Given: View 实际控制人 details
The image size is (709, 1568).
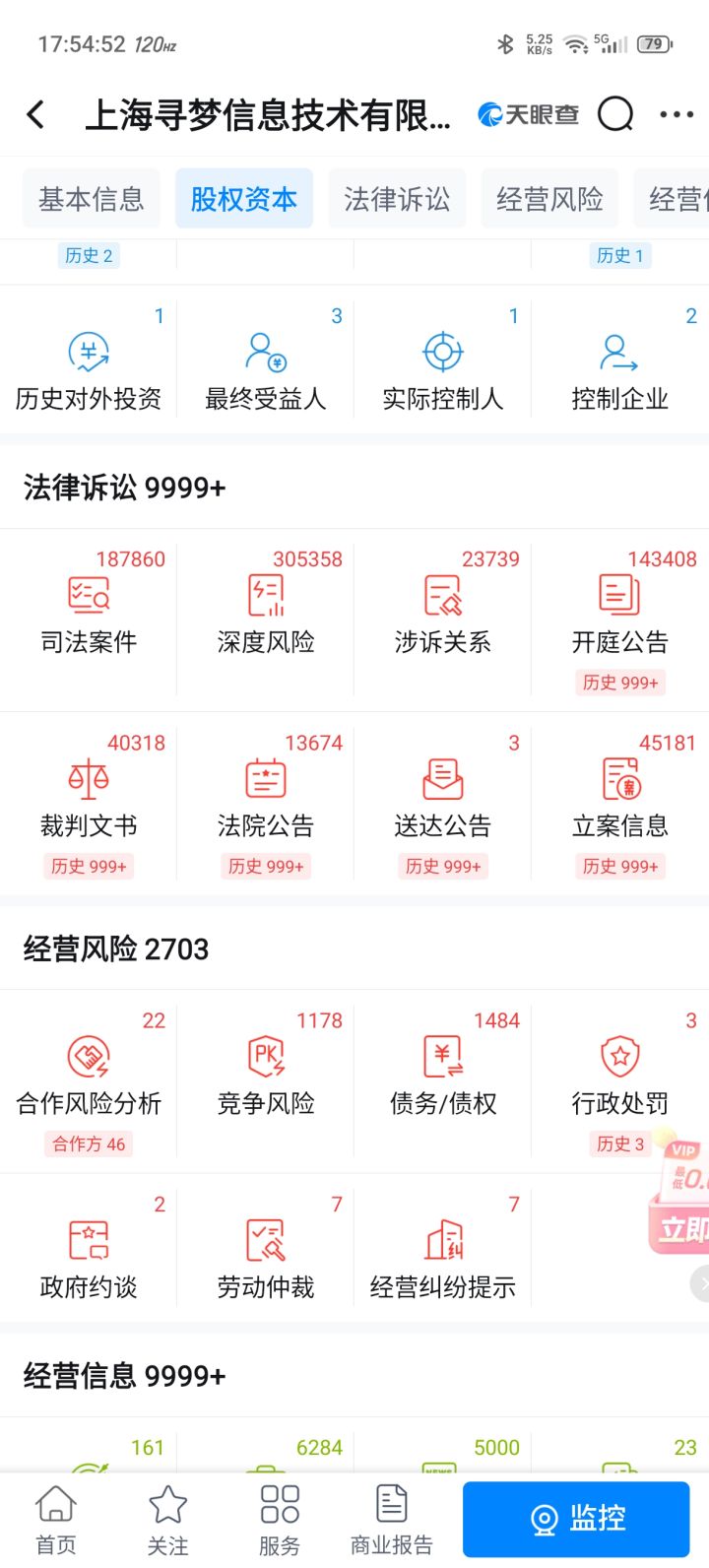Looking at the screenshot, I should click(x=443, y=359).
